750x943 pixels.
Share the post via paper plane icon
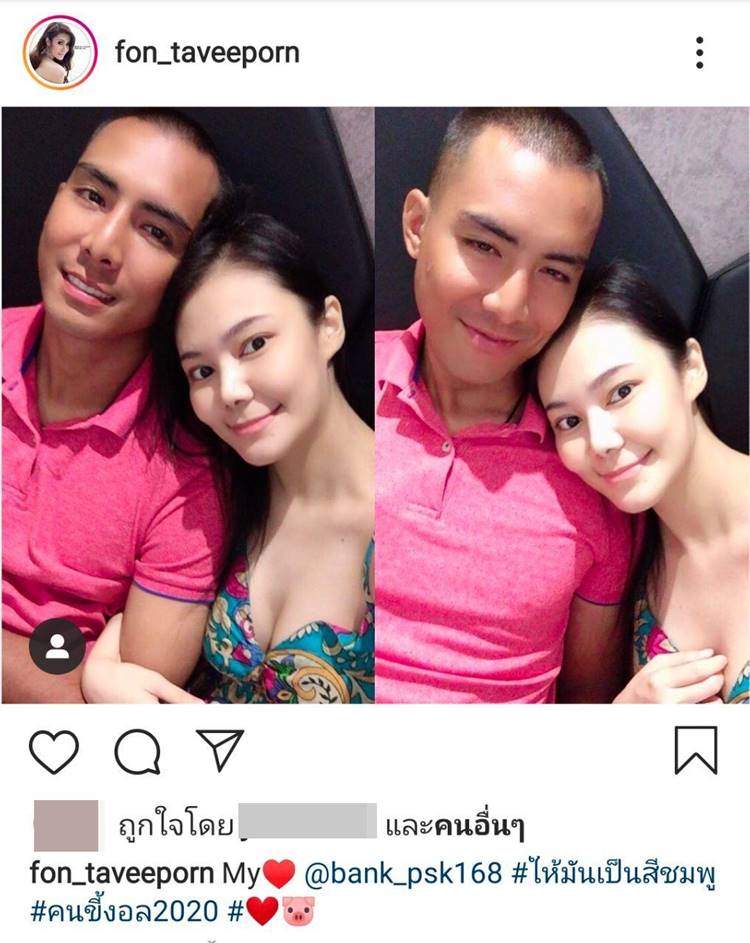220,750
